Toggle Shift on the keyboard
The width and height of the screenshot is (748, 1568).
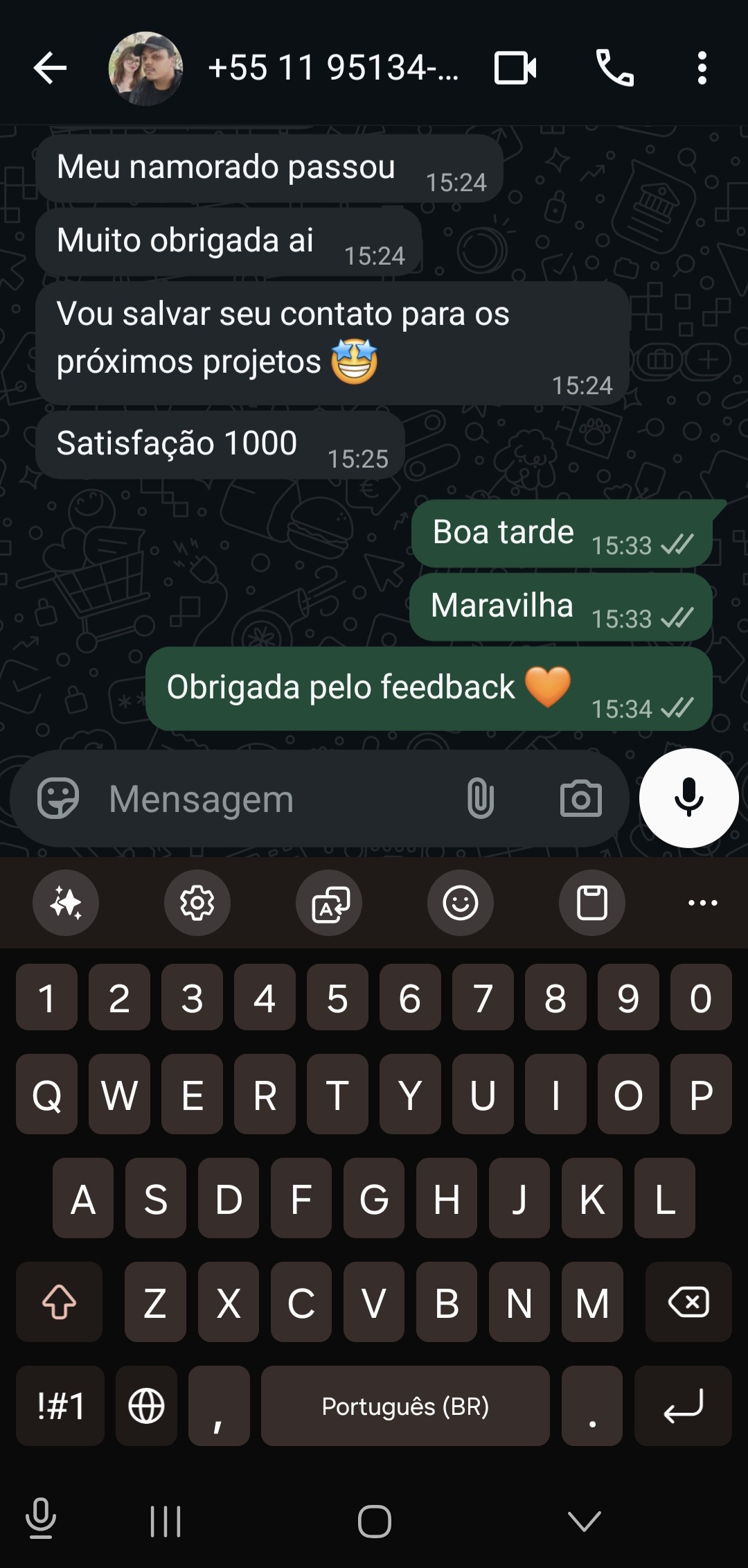pos(59,1302)
